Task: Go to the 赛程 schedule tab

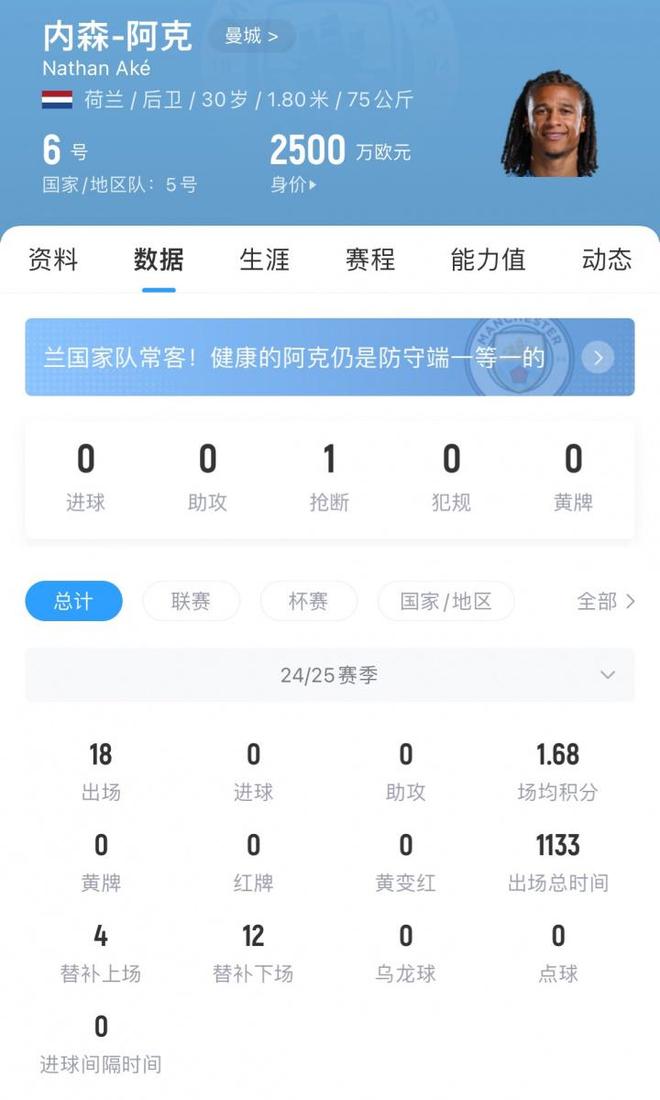Action: (370, 260)
